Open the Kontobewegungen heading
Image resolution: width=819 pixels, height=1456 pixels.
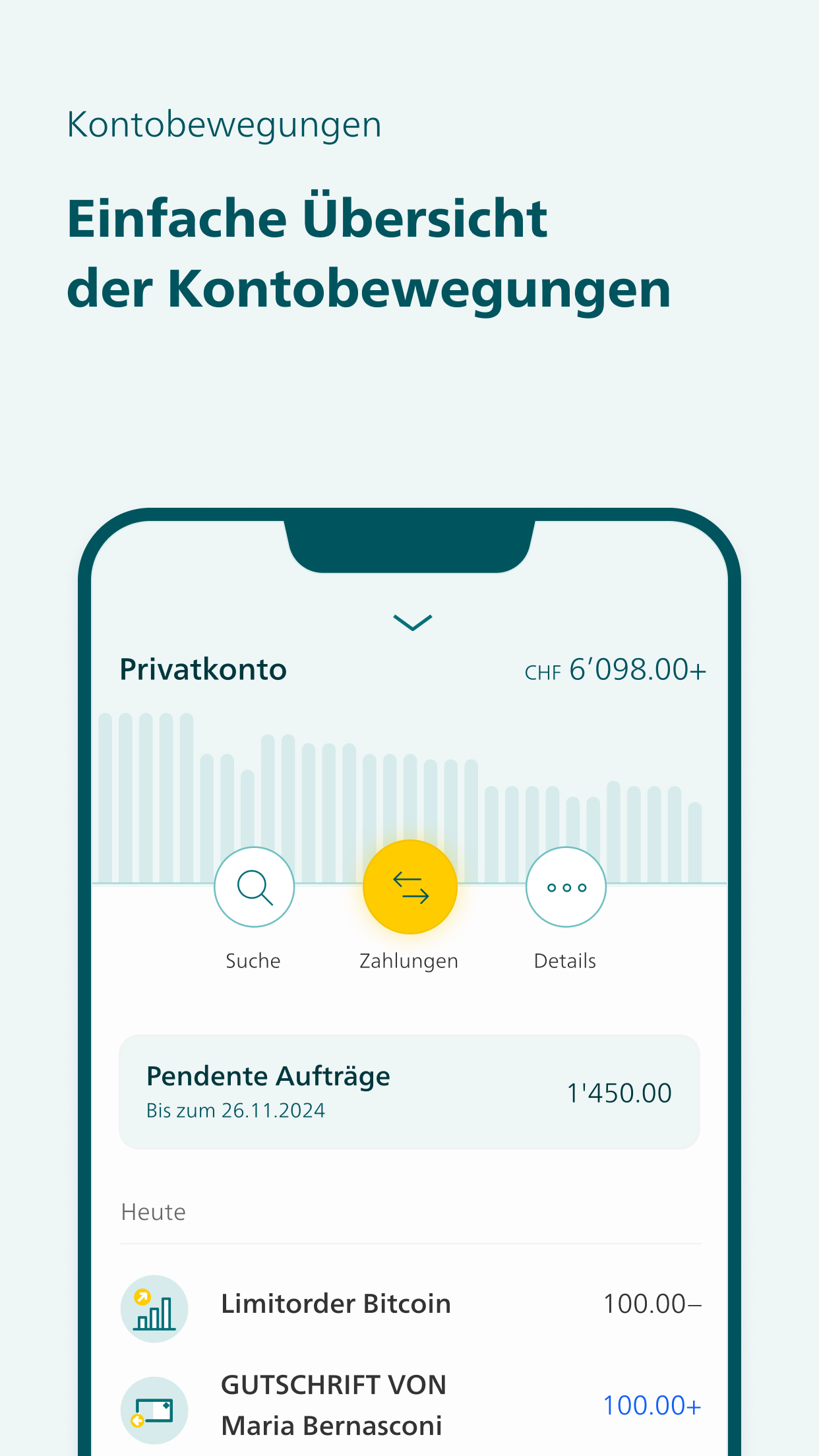click(223, 123)
